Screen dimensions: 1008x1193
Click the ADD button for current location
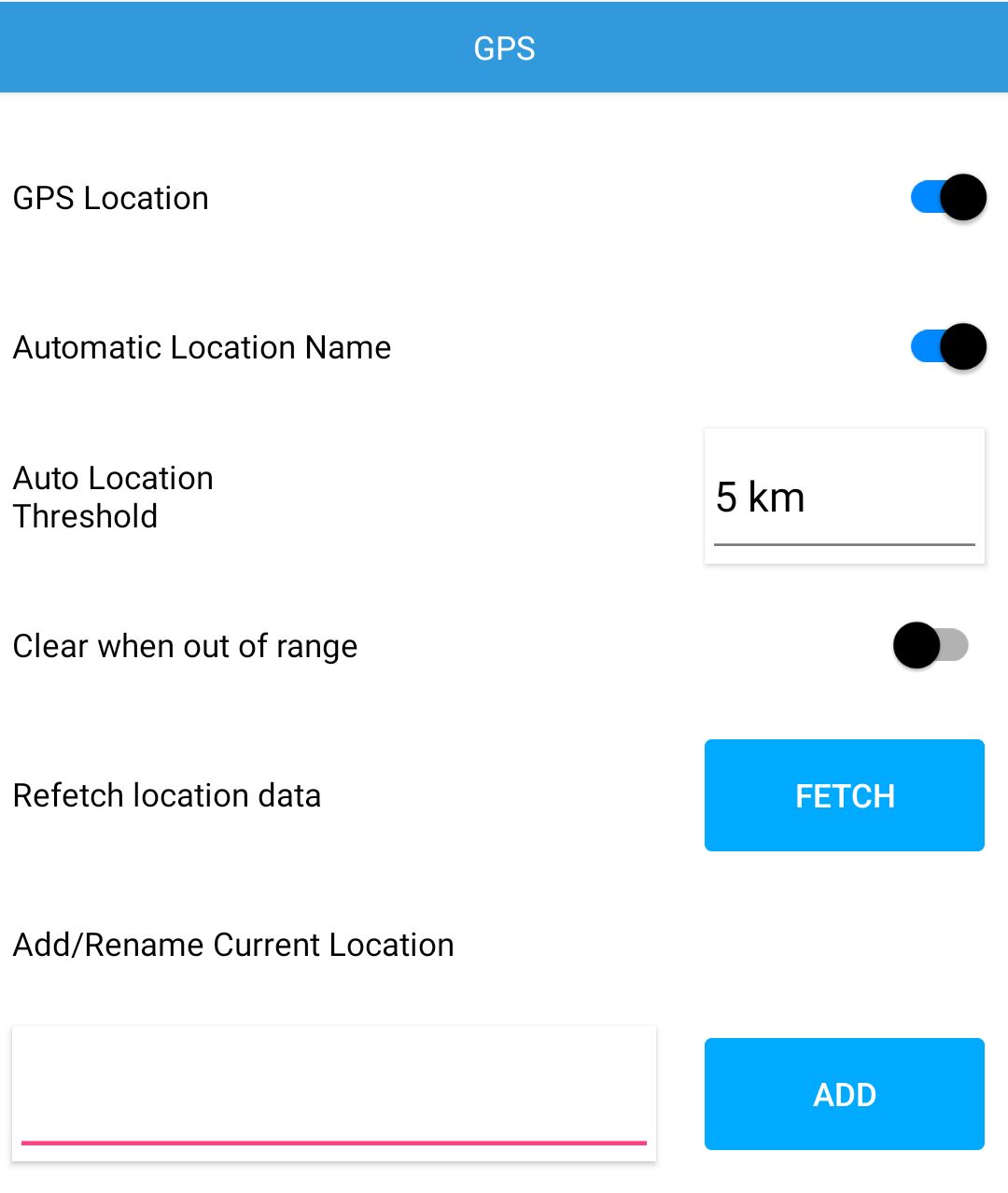point(844,1093)
